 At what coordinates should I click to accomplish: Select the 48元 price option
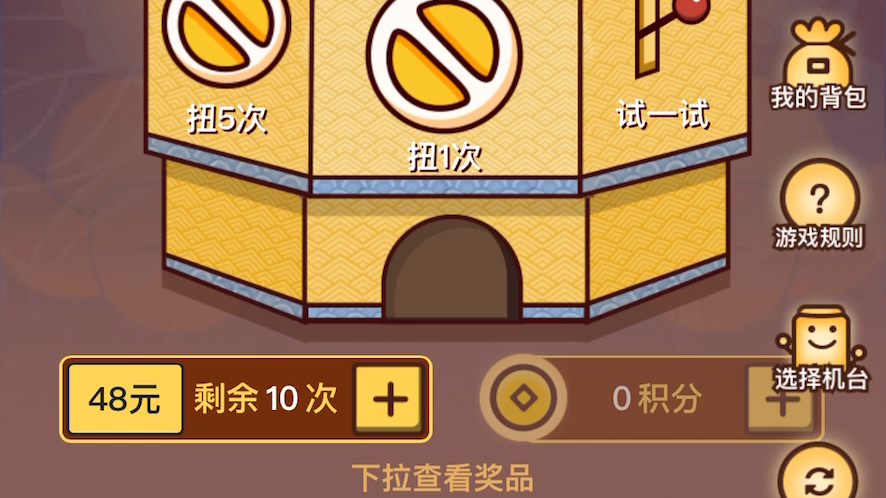[x=125, y=399]
